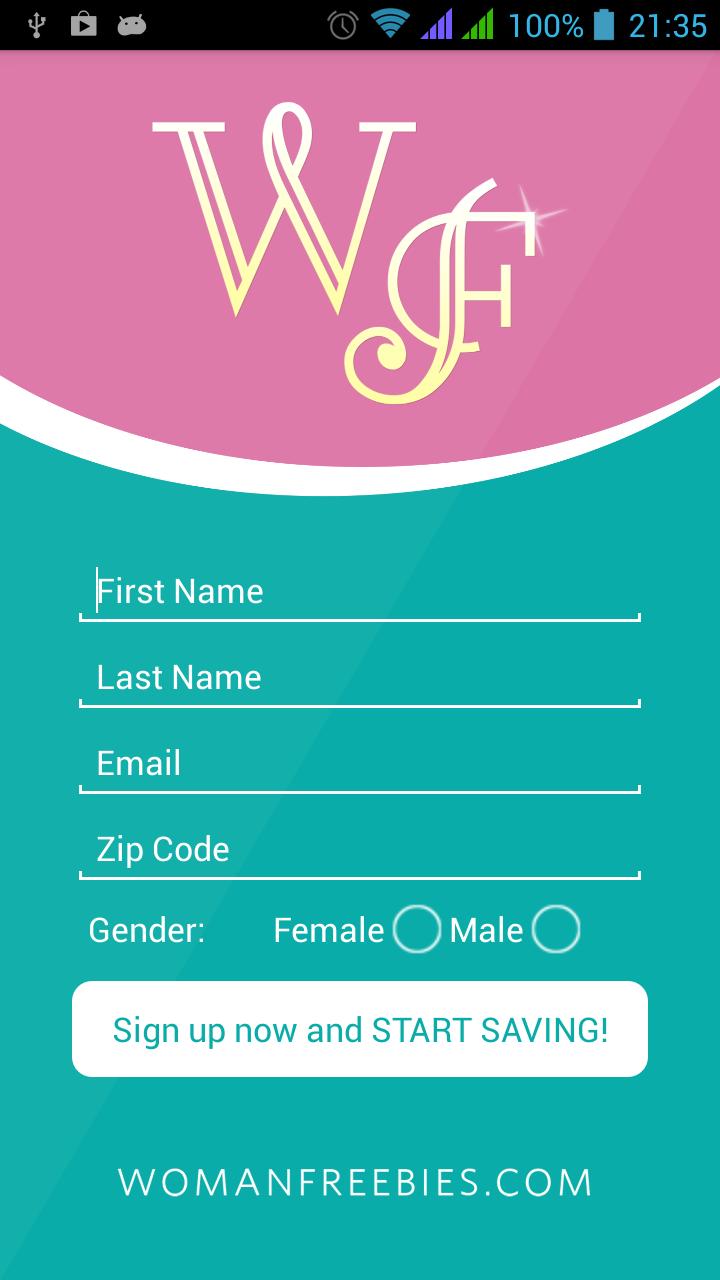Focus the Last Name field
The width and height of the screenshot is (720, 1280).
point(360,678)
